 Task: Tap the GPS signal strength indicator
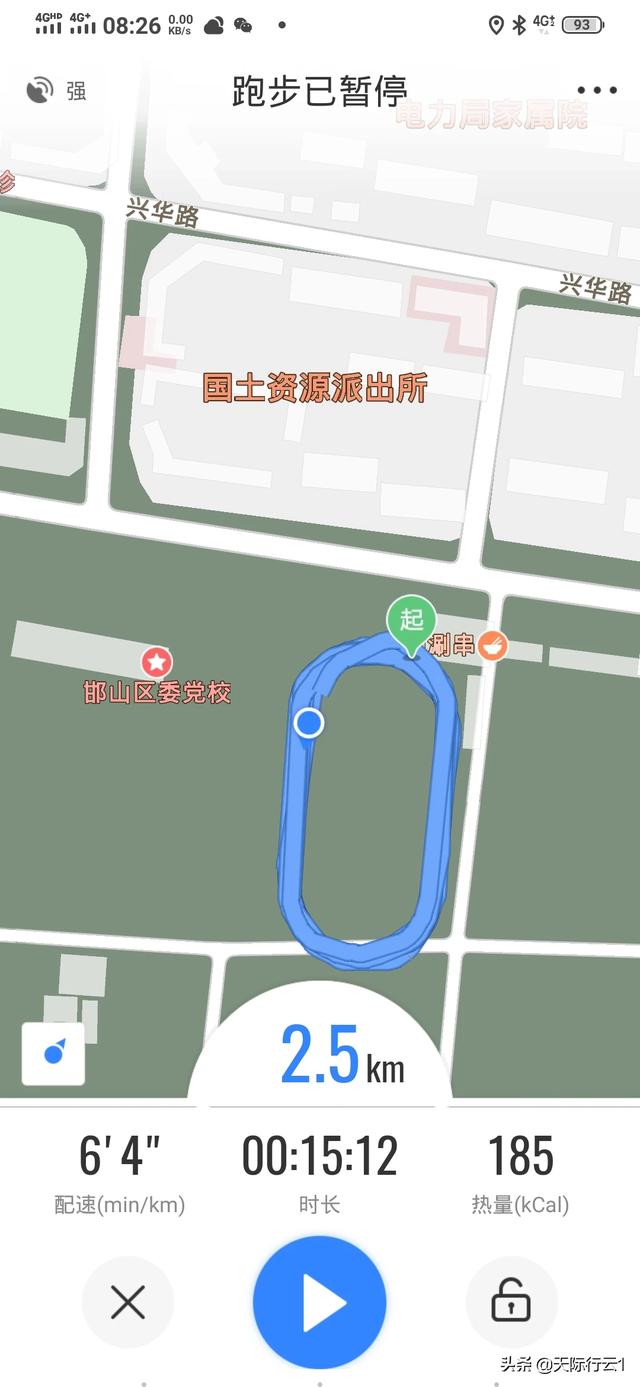[55, 91]
